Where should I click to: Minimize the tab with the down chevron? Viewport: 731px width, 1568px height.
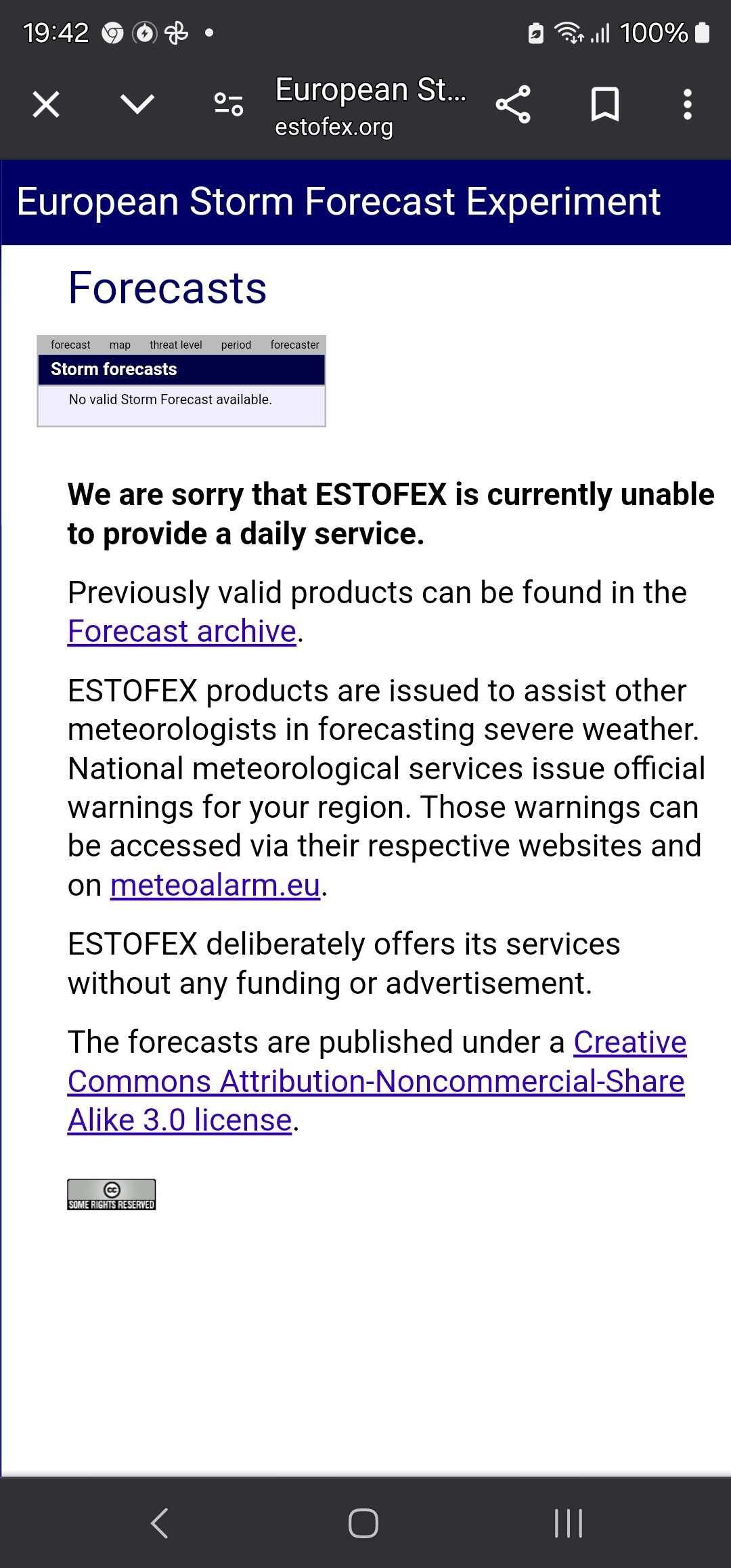[137, 105]
